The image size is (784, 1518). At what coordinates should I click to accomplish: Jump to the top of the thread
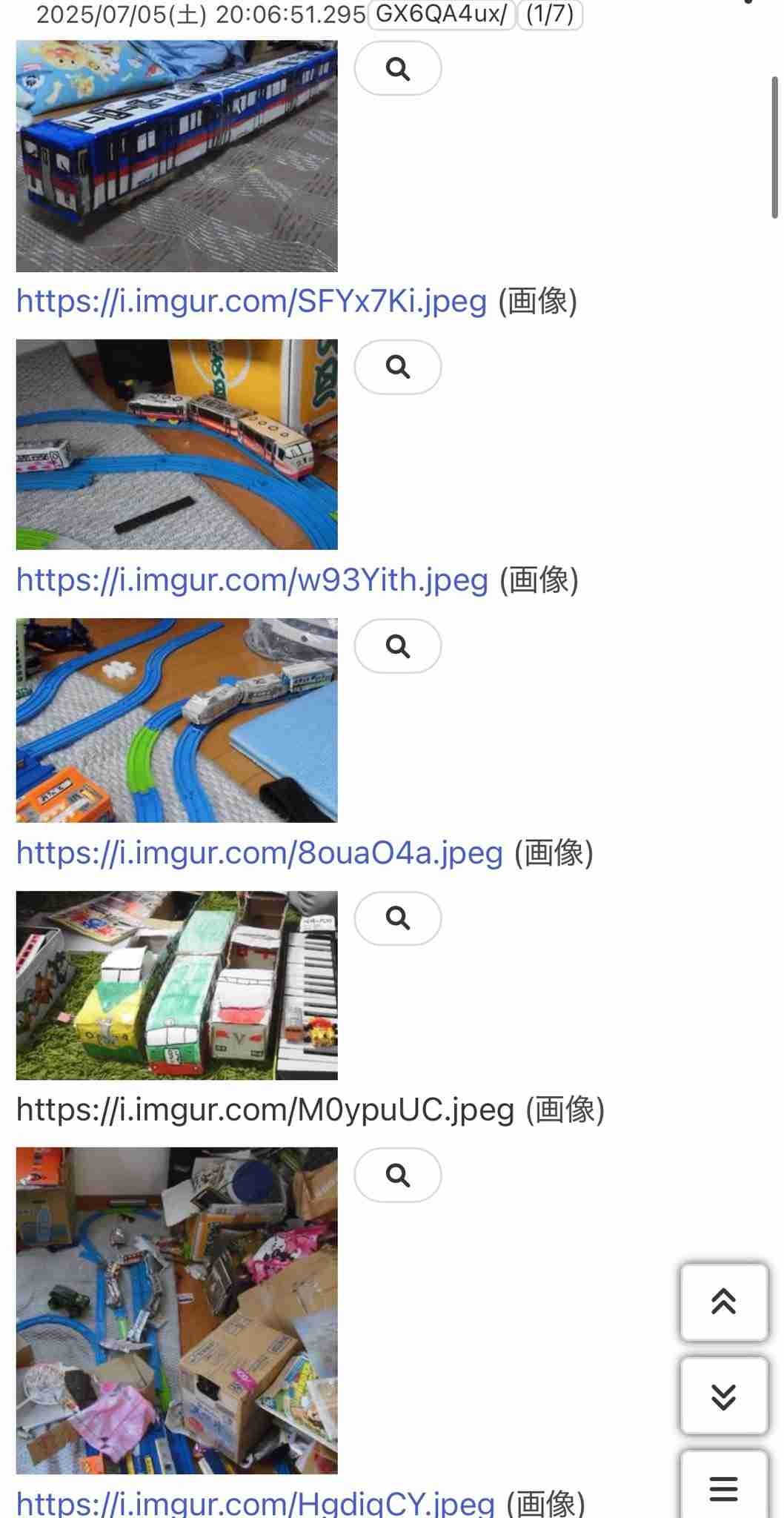point(723,1302)
